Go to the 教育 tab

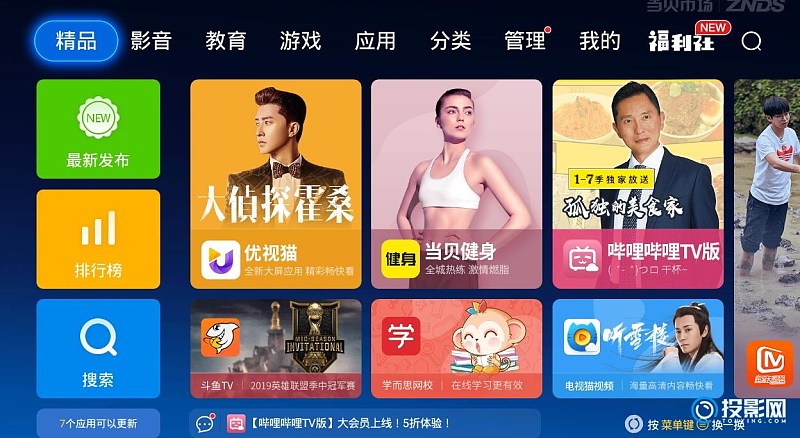tap(226, 41)
